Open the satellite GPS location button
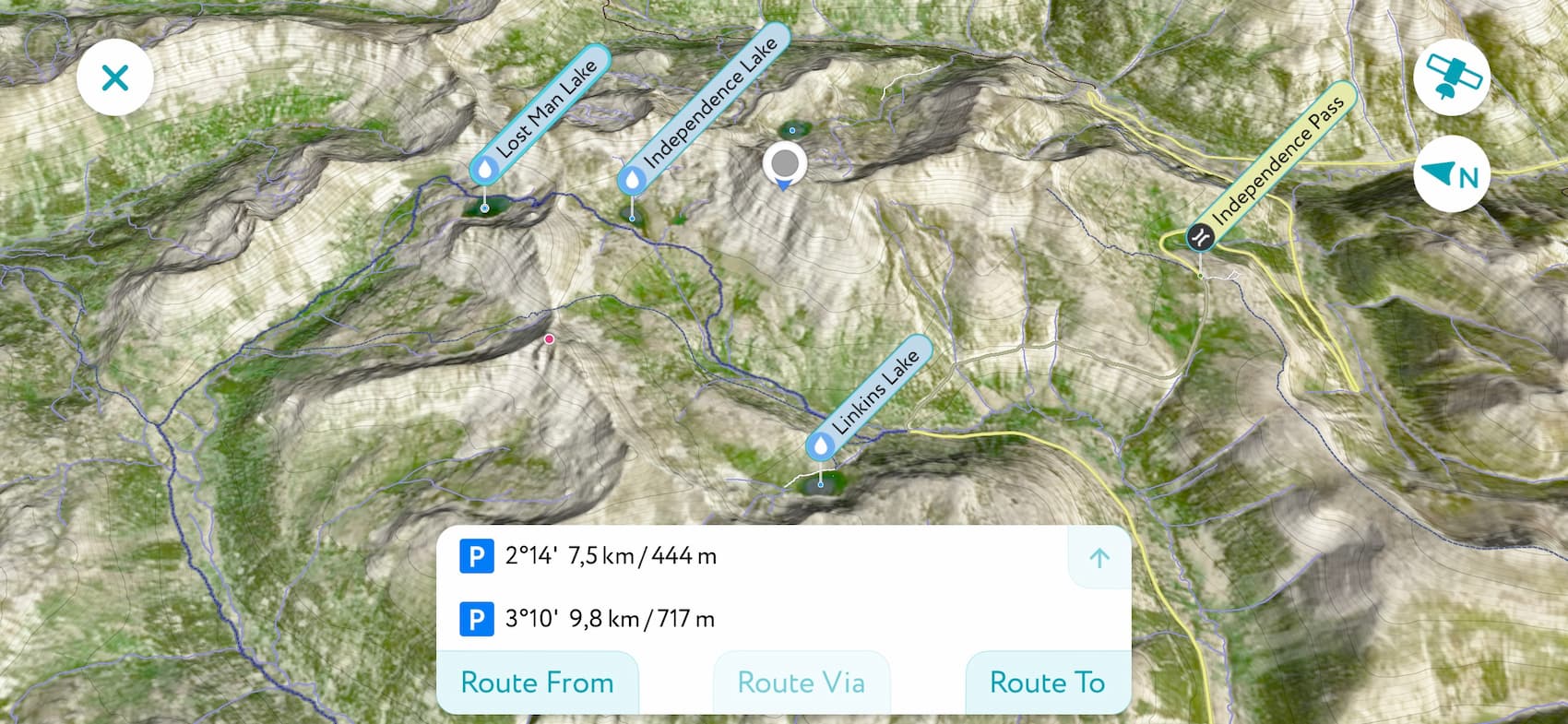Image resolution: width=1568 pixels, height=724 pixels. click(1451, 77)
